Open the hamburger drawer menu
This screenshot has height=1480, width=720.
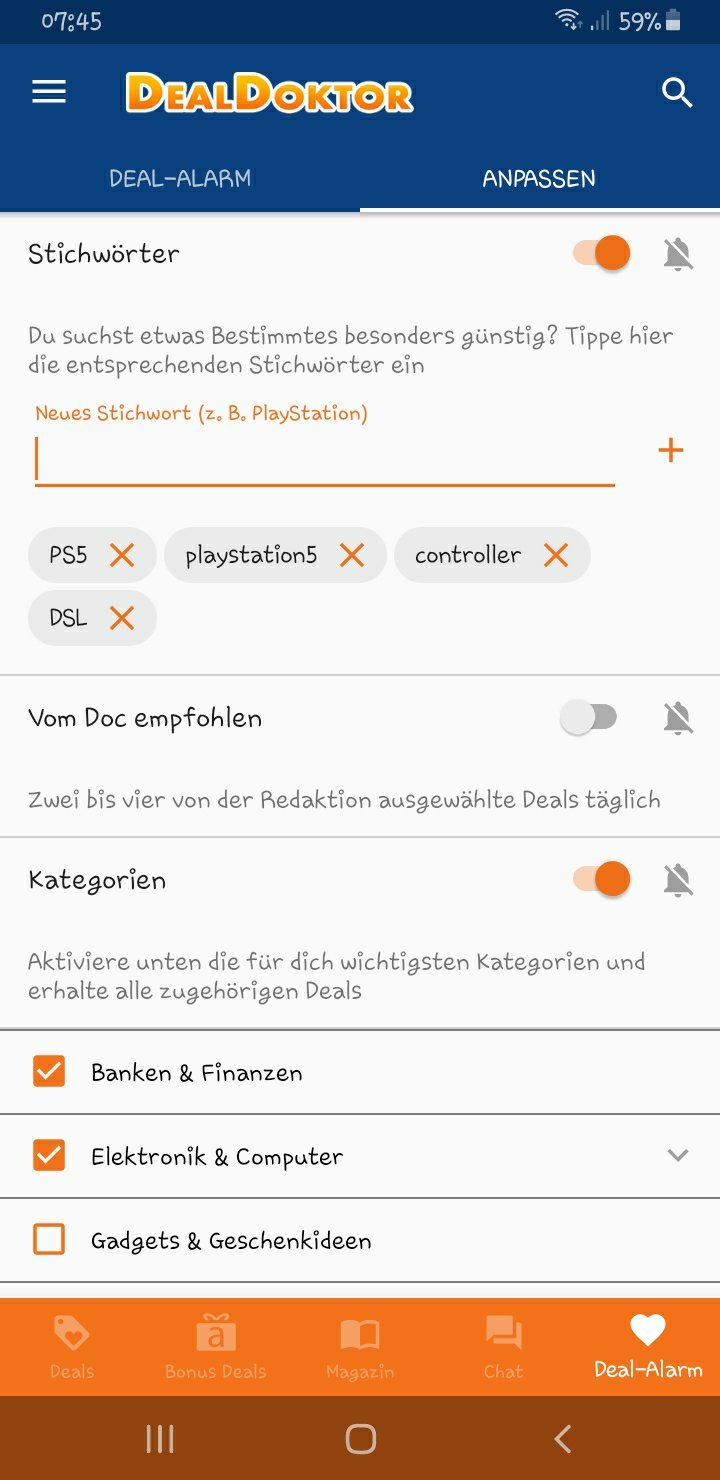49,93
